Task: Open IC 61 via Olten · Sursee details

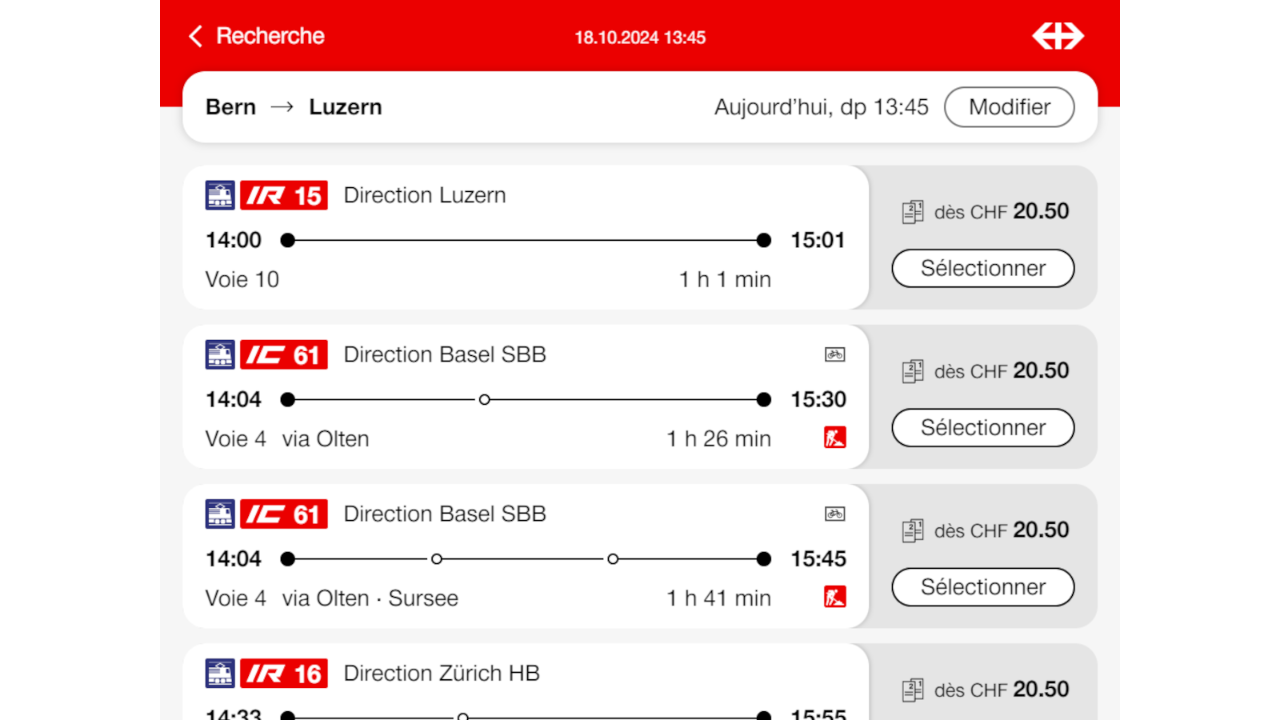Action: point(525,556)
